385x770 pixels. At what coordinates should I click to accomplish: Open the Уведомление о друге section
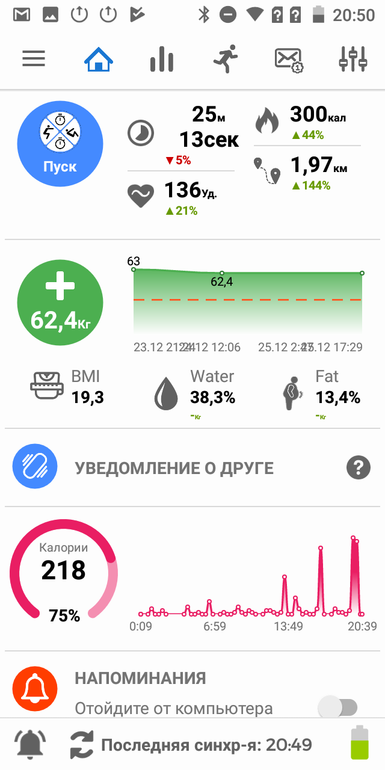(174, 468)
